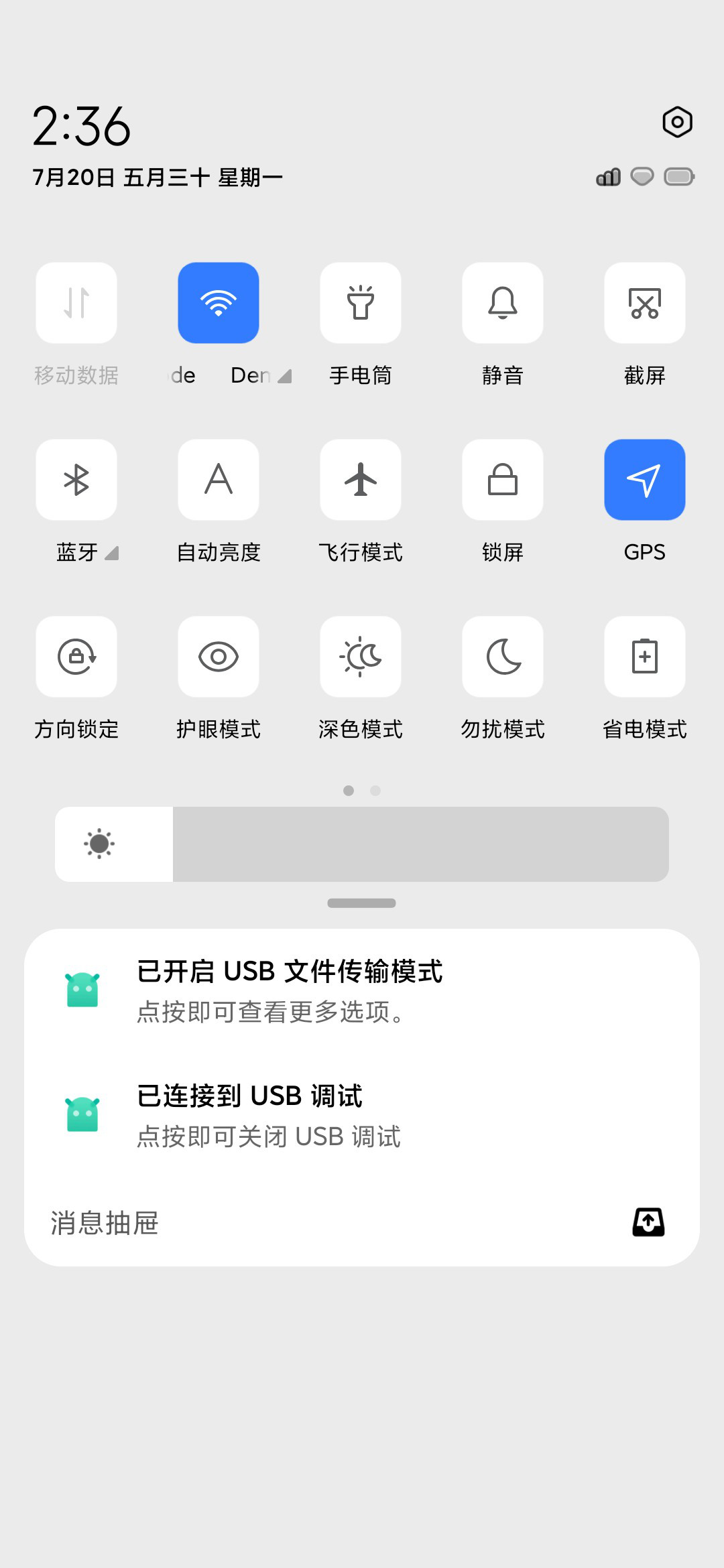
Task: Enable 护眼模式 eye care mode
Action: tap(219, 657)
